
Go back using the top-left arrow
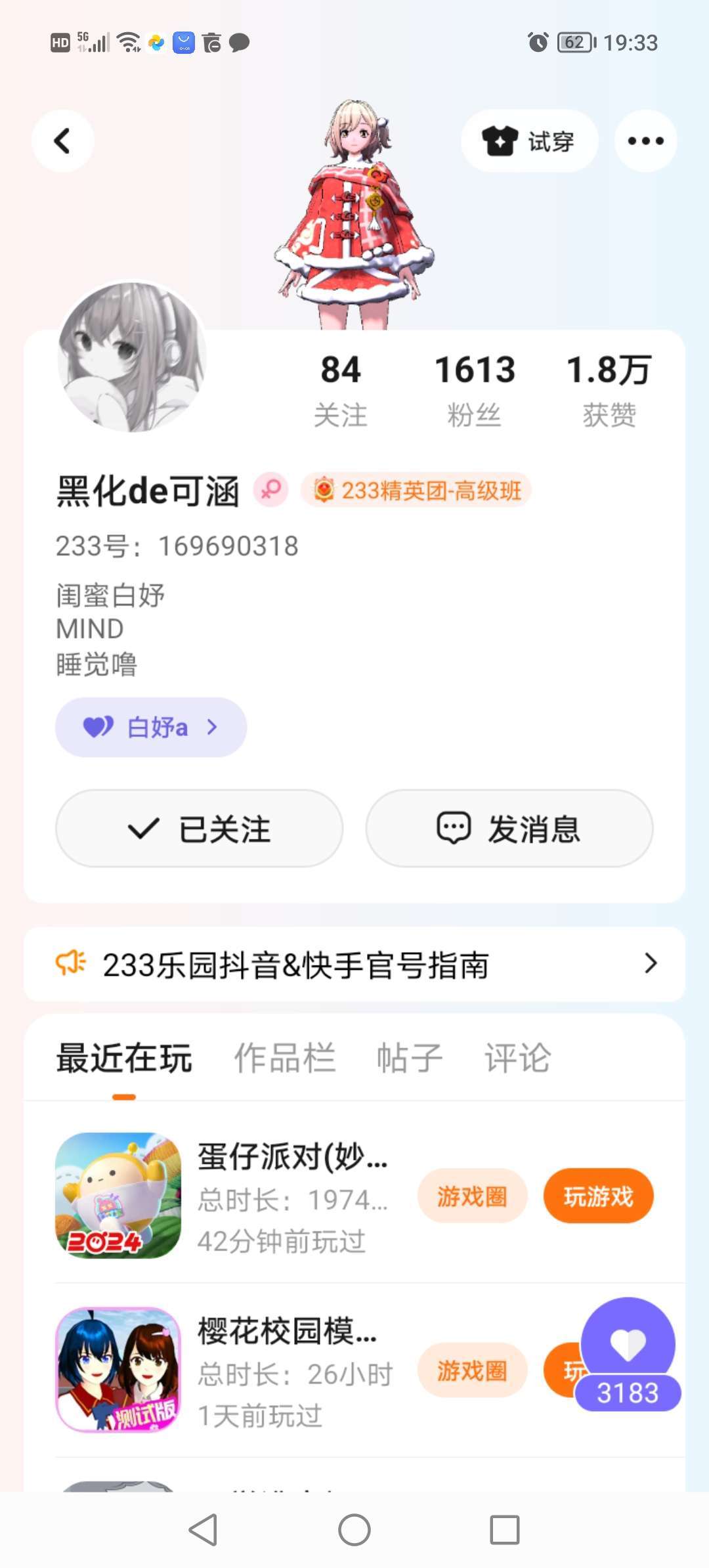(x=62, y=141)
